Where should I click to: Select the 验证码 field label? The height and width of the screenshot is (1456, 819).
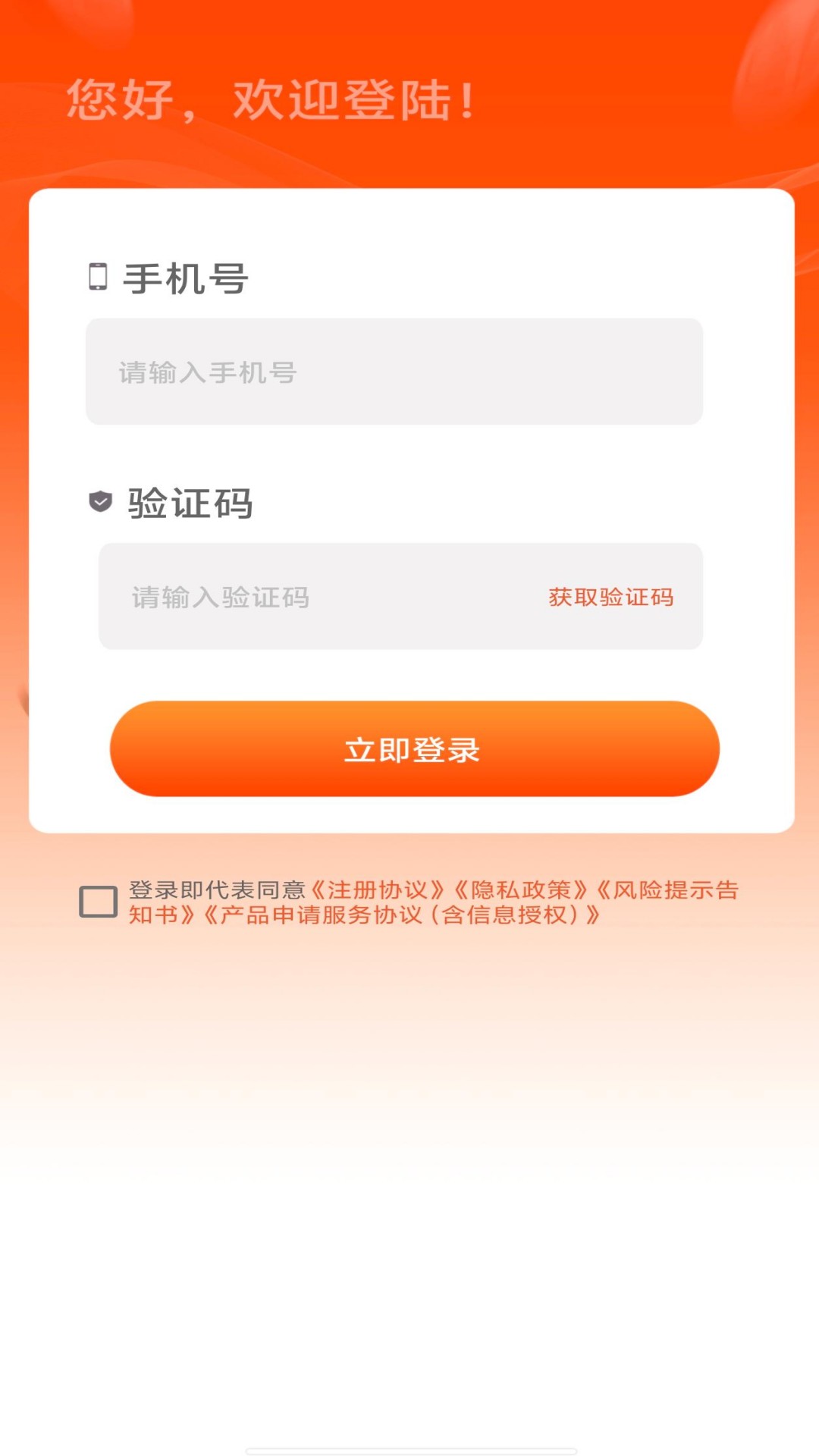190,500
